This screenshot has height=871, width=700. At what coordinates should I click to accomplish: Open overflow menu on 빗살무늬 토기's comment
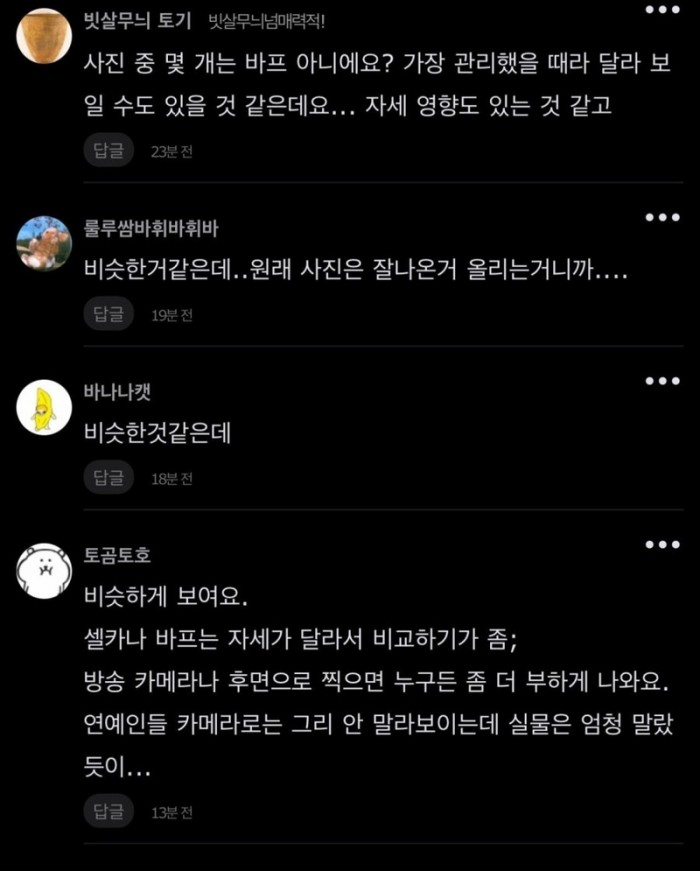pos(662,9)
